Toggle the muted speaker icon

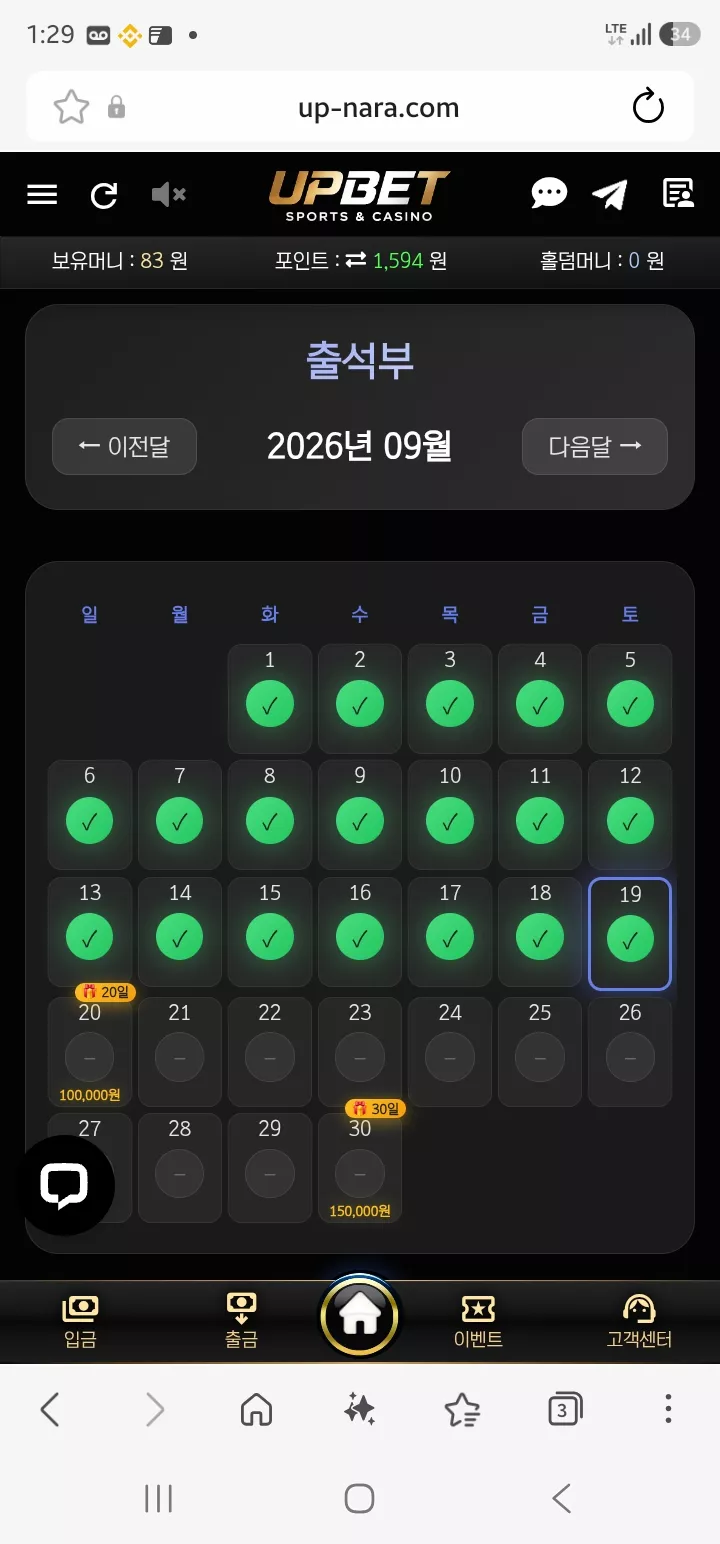[x=168, y=194]
